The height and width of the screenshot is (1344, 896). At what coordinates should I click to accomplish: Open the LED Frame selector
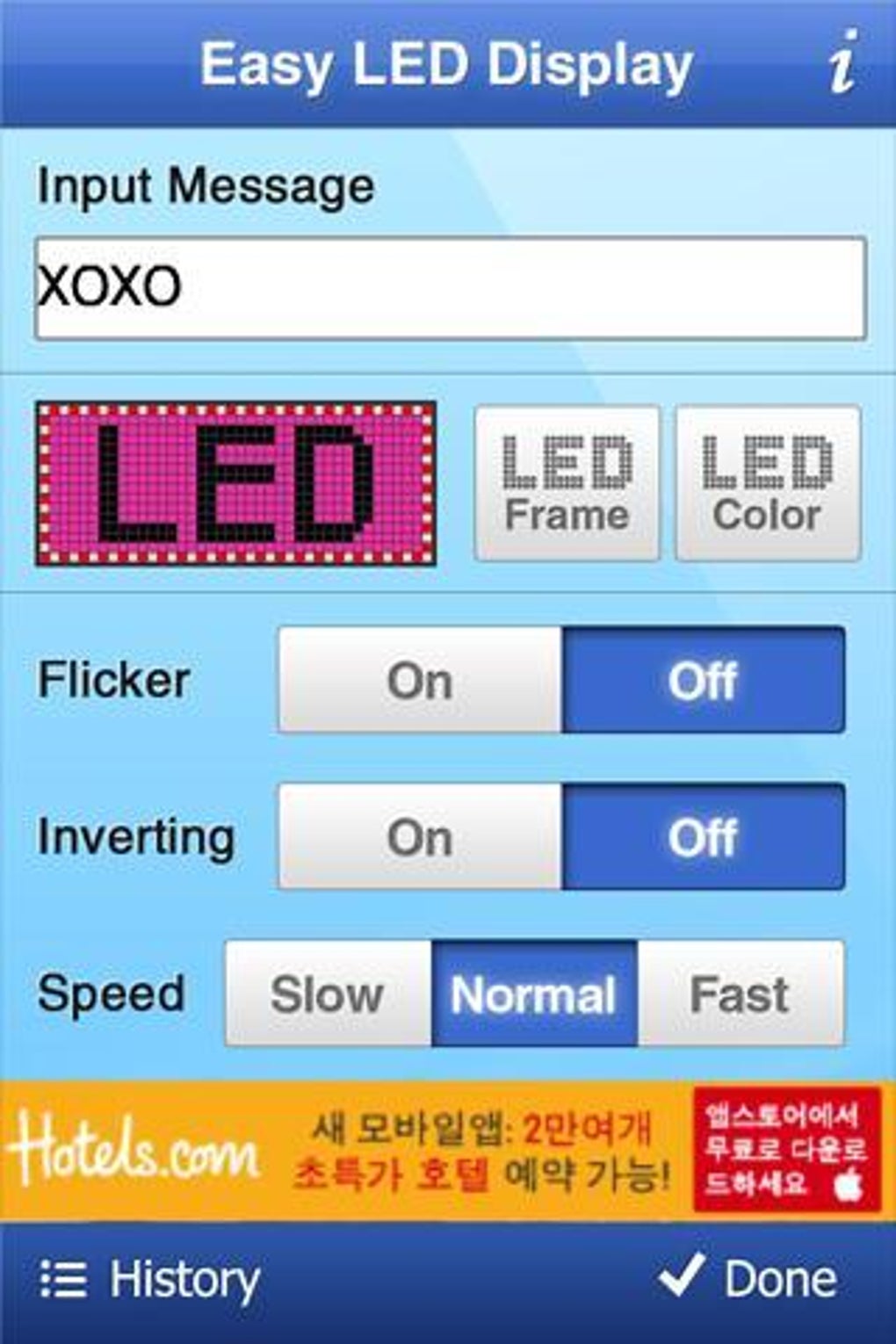point(567,481)
